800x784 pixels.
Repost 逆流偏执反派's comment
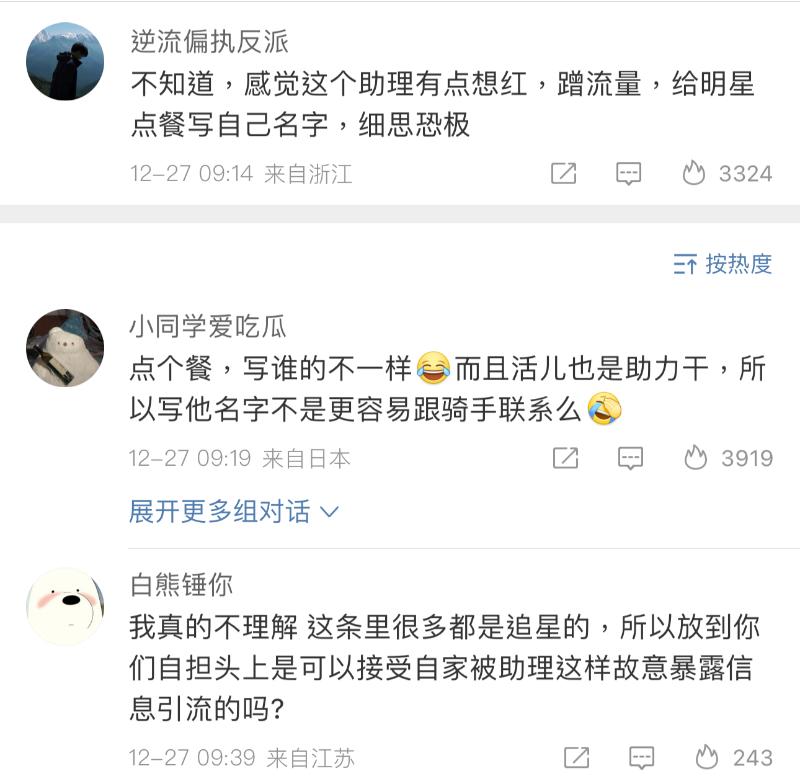coord(564,174)
